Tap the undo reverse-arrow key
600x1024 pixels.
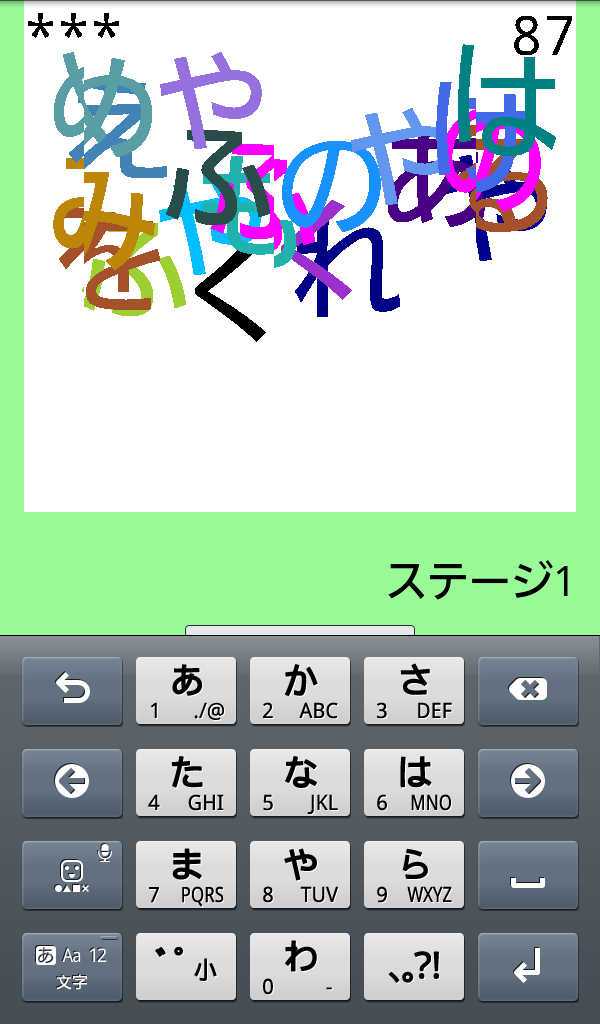click(x=72, y=691)
